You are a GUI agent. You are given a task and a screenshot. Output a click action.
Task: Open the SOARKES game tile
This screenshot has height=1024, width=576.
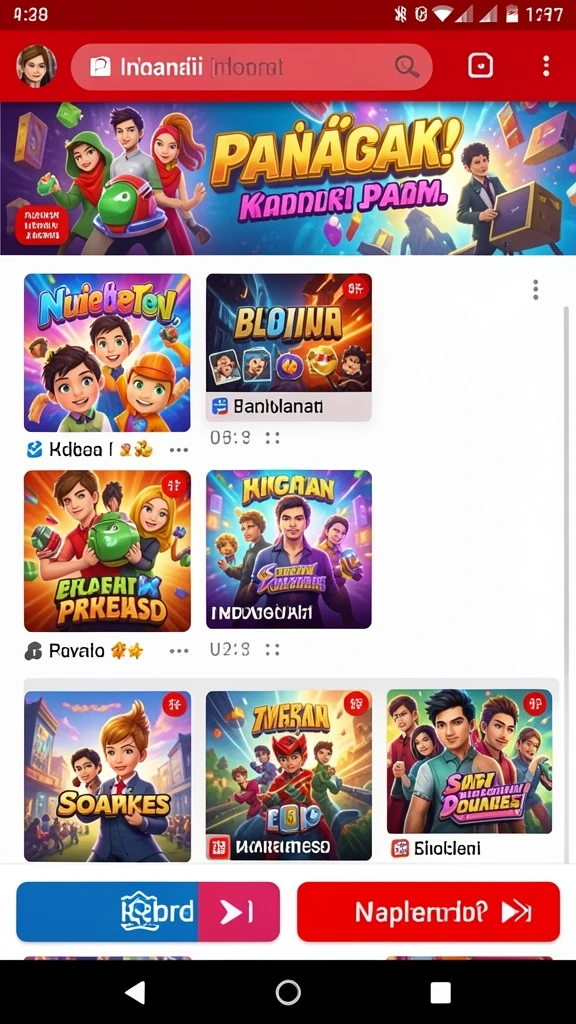(107, 776)
